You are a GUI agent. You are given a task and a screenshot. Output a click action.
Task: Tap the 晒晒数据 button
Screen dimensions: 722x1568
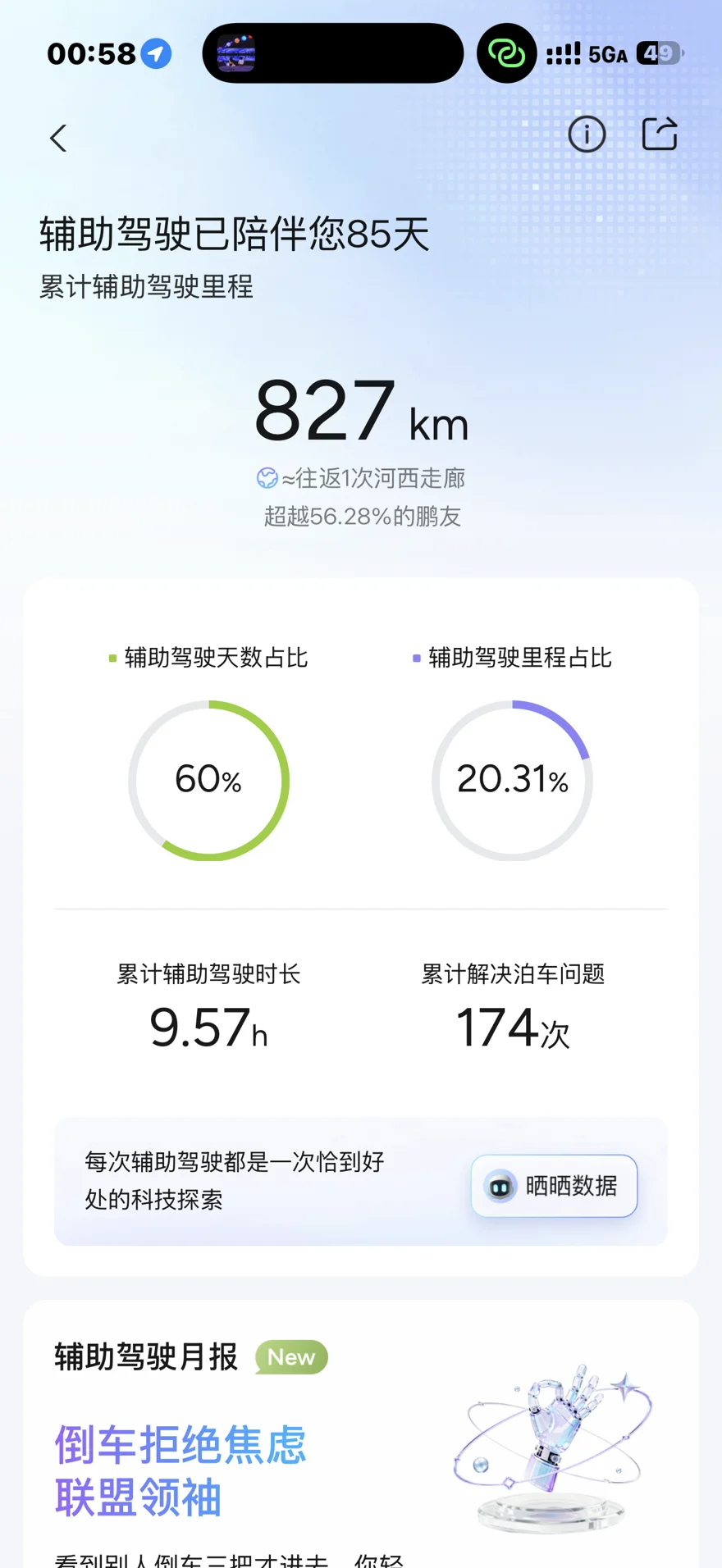click(x=554, y=1186)
